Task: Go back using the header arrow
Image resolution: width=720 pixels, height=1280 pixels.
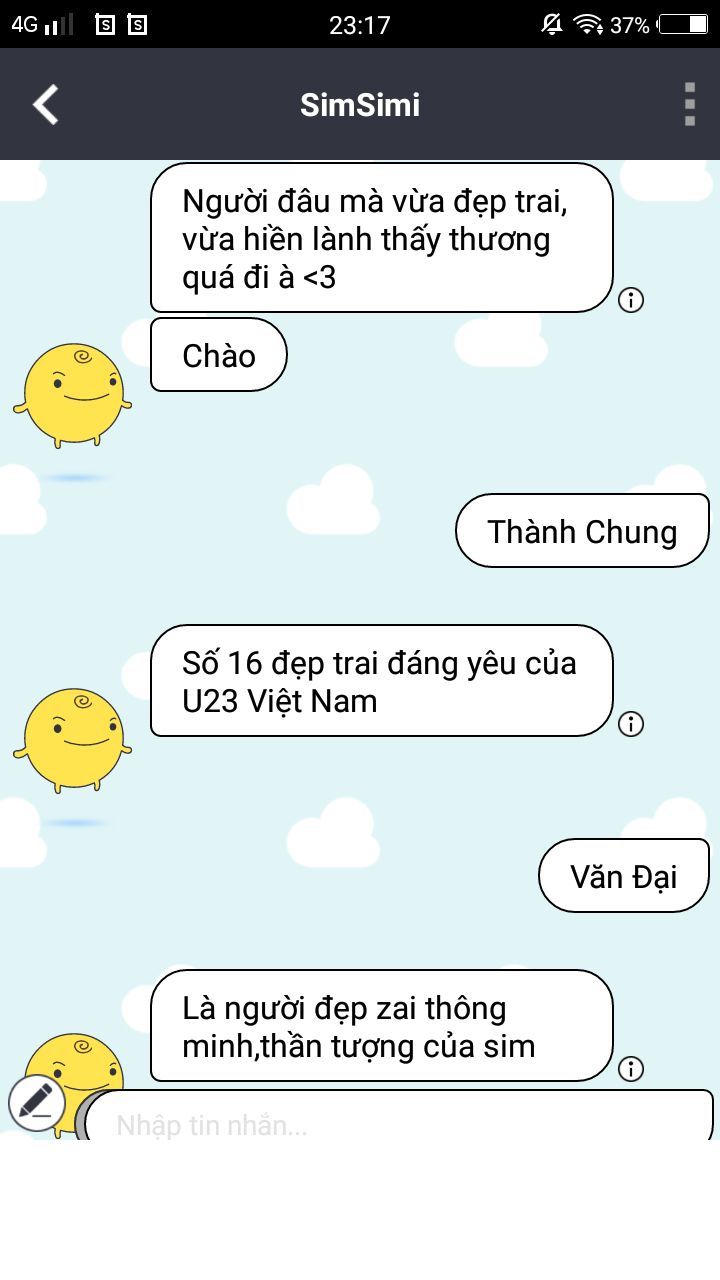Action: click(x=46, y=104)
